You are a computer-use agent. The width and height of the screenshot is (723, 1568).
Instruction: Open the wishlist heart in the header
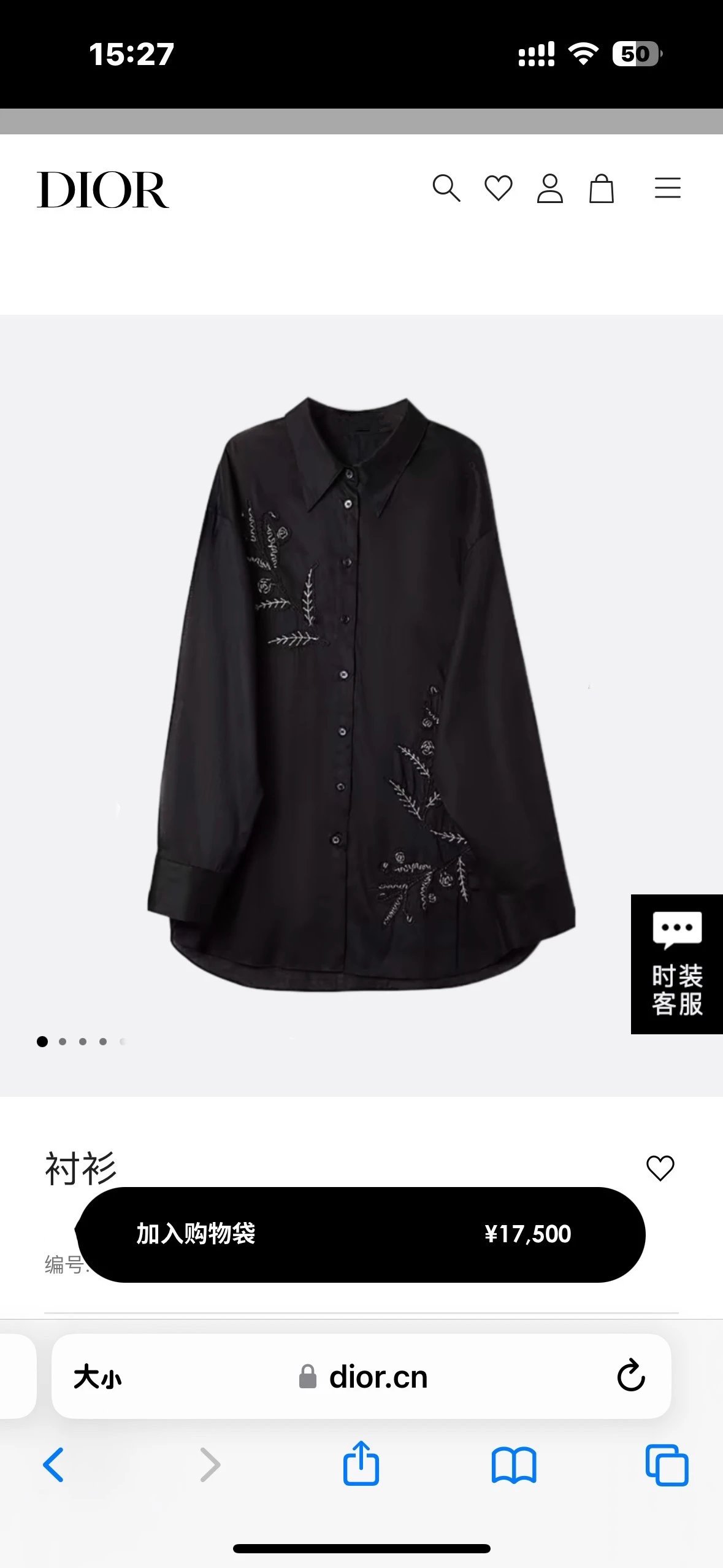pyautogui.click(x=498, y=188)
